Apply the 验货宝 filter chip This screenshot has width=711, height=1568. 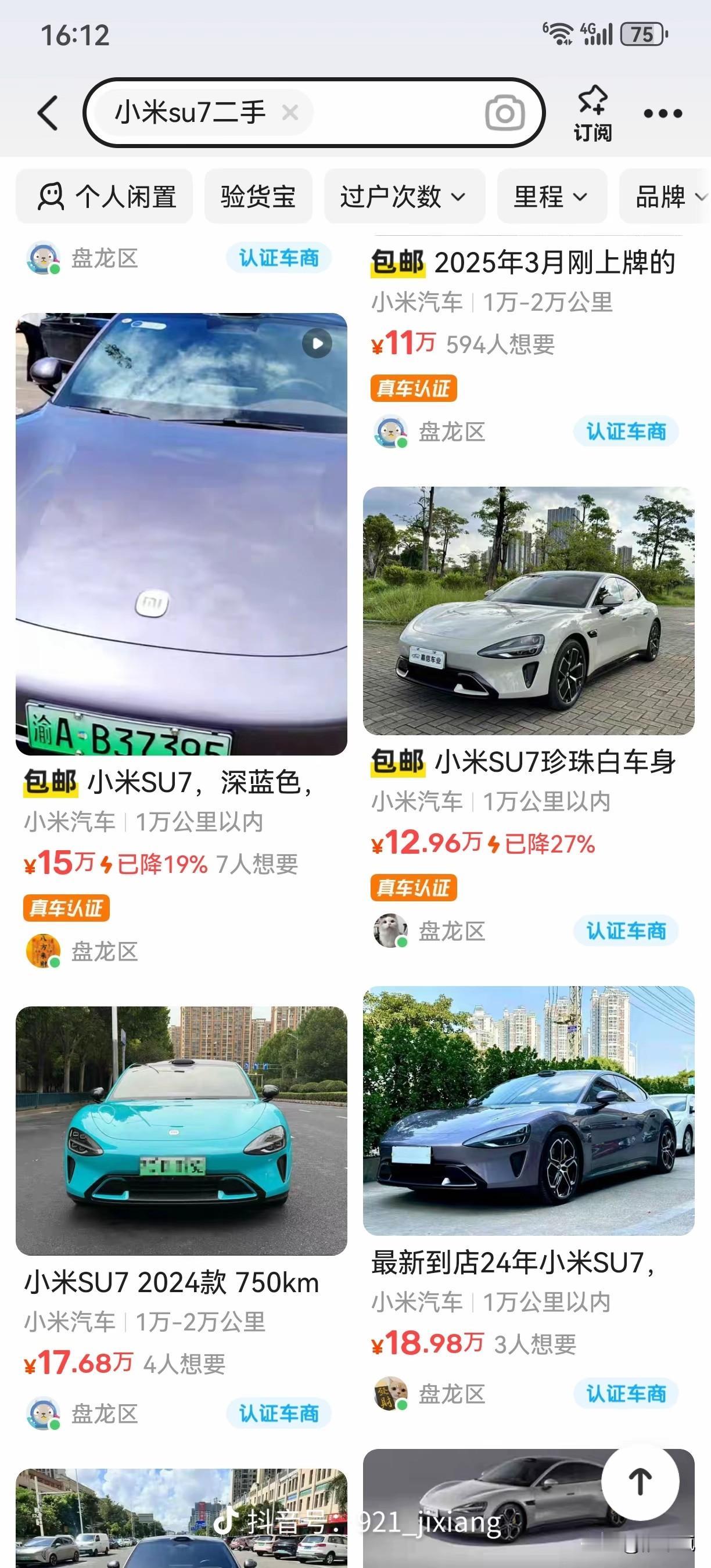(x=258, y=197)
